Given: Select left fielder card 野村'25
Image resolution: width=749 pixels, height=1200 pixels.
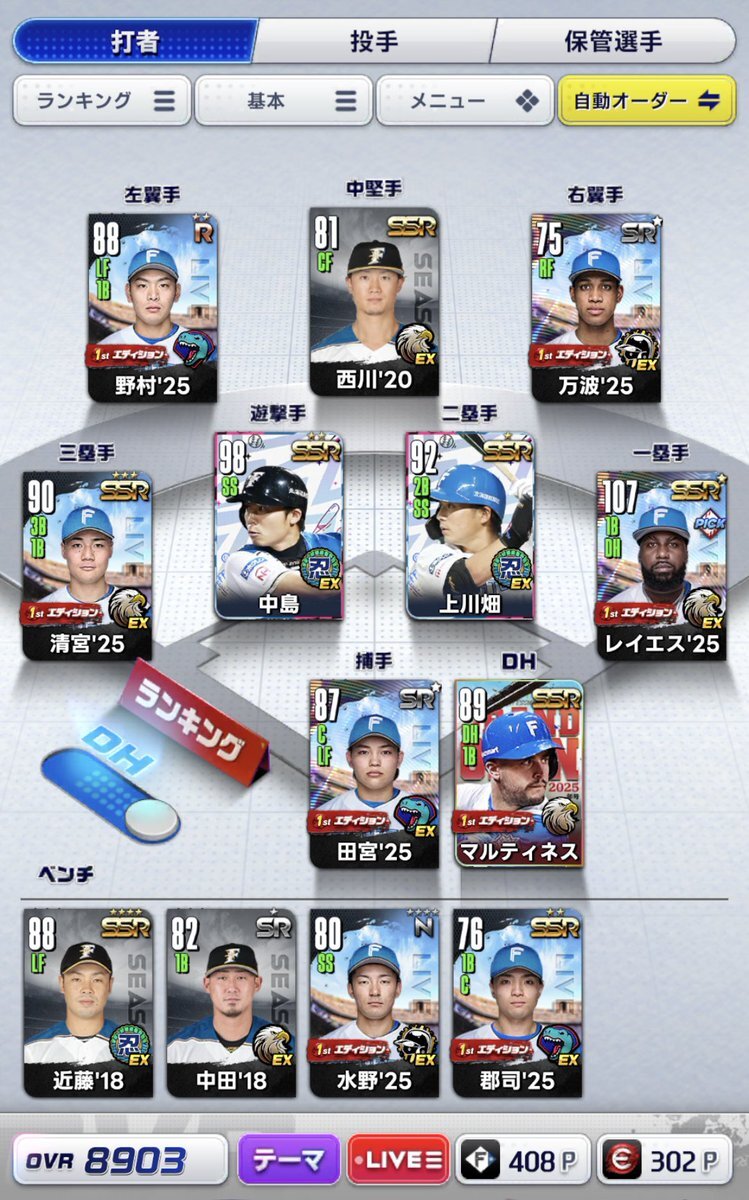Looking at the screenshot, I should 152,307.
